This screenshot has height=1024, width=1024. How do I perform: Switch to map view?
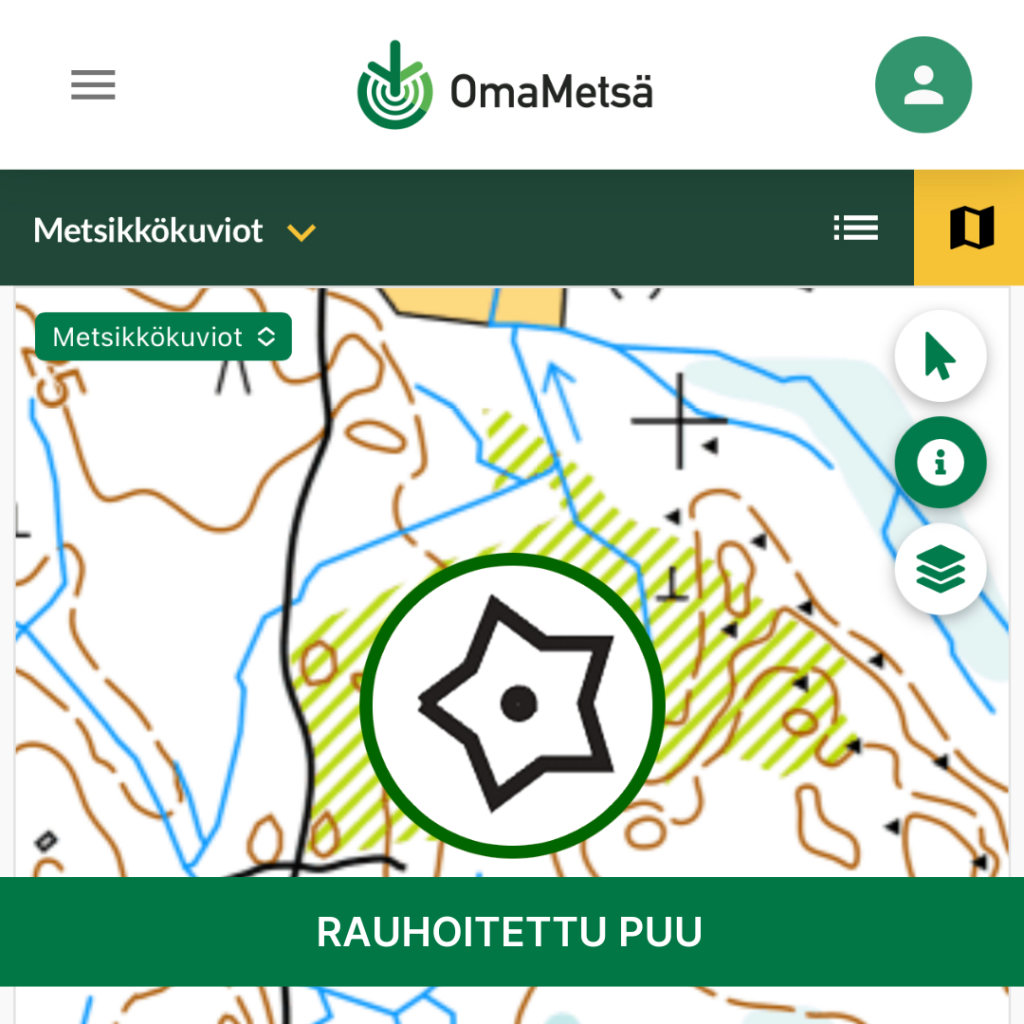click(x=970, y=229)
